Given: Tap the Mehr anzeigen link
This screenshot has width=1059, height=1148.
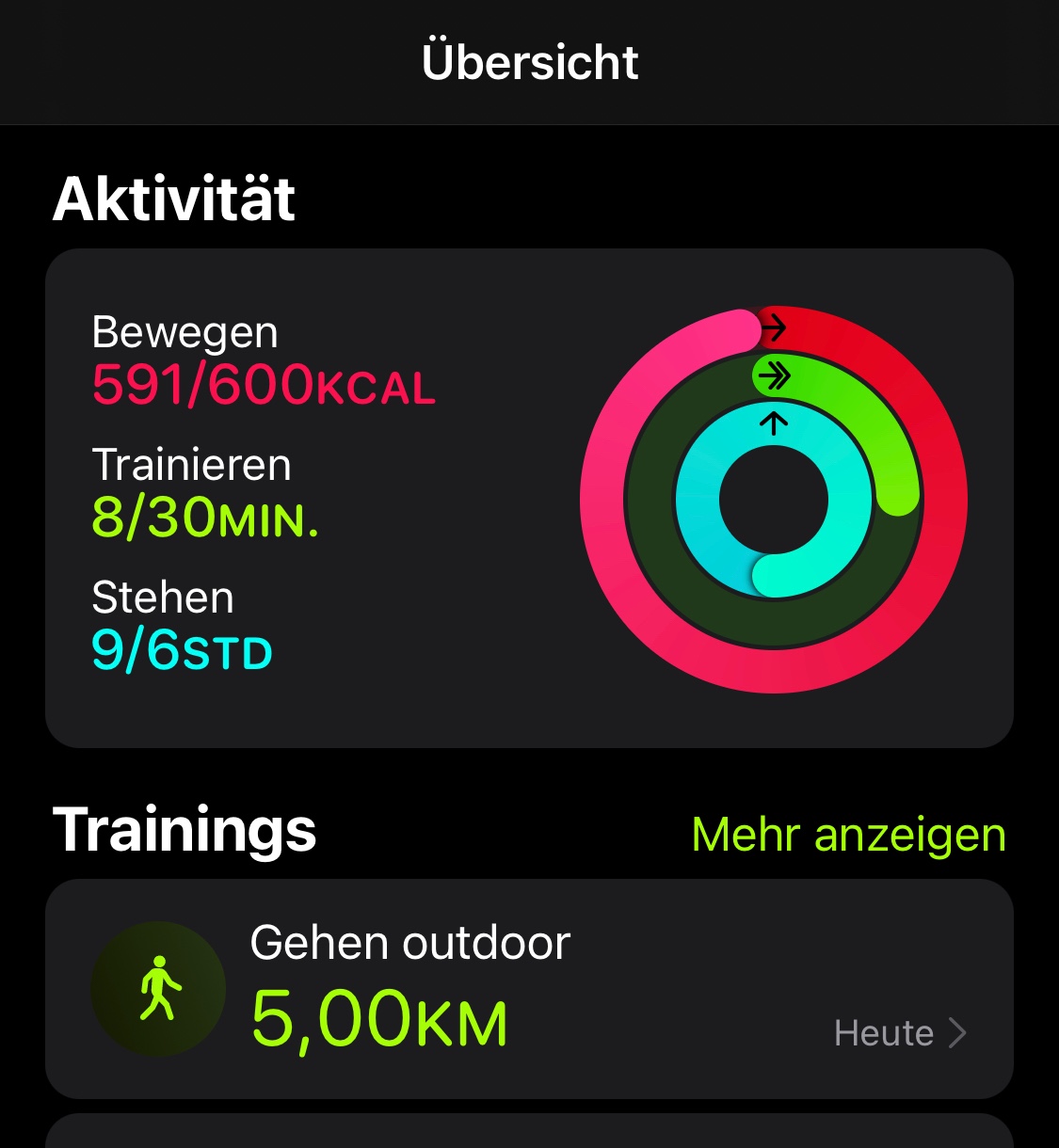Looking at the screenshot, I should tap(848, 835).
